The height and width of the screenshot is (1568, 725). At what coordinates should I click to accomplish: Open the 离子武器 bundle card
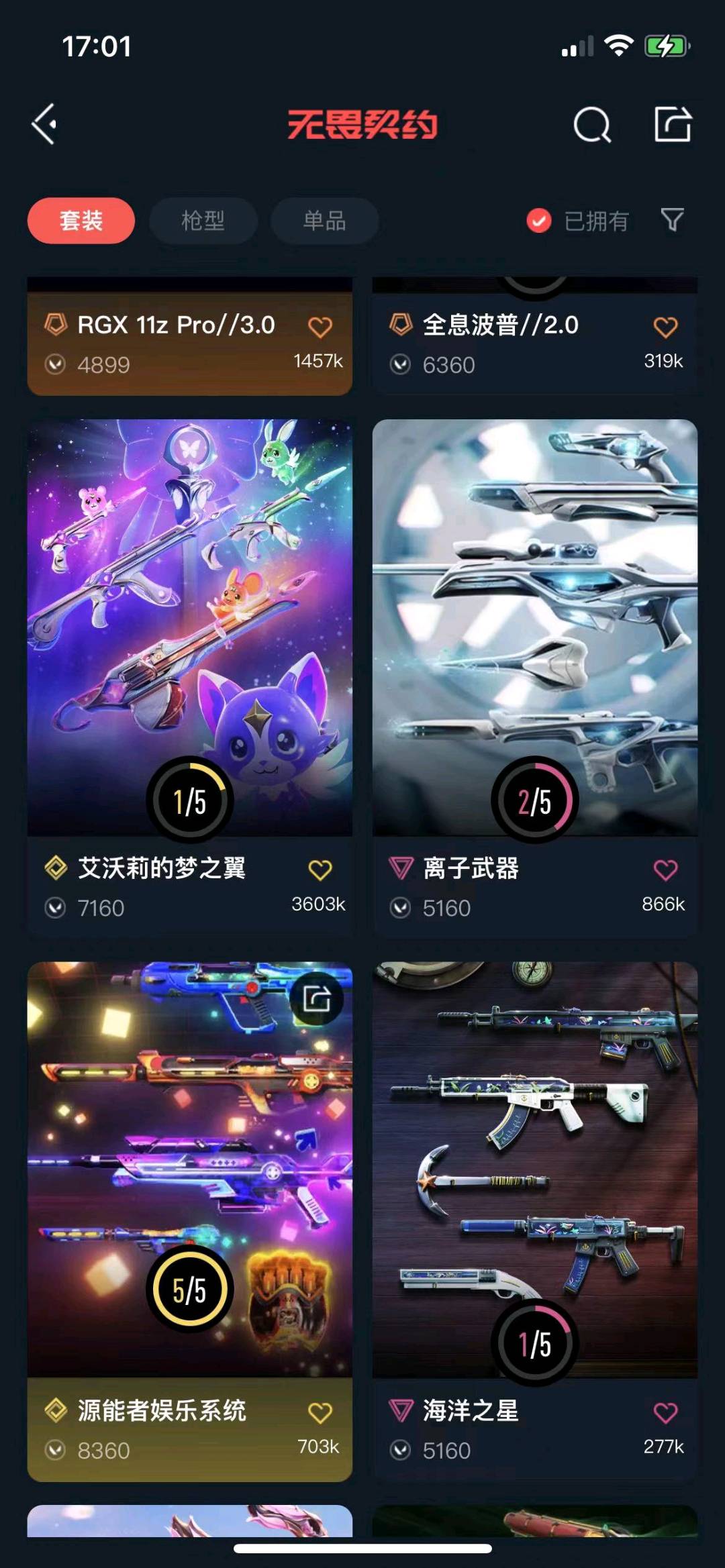(x=534, y=624)
